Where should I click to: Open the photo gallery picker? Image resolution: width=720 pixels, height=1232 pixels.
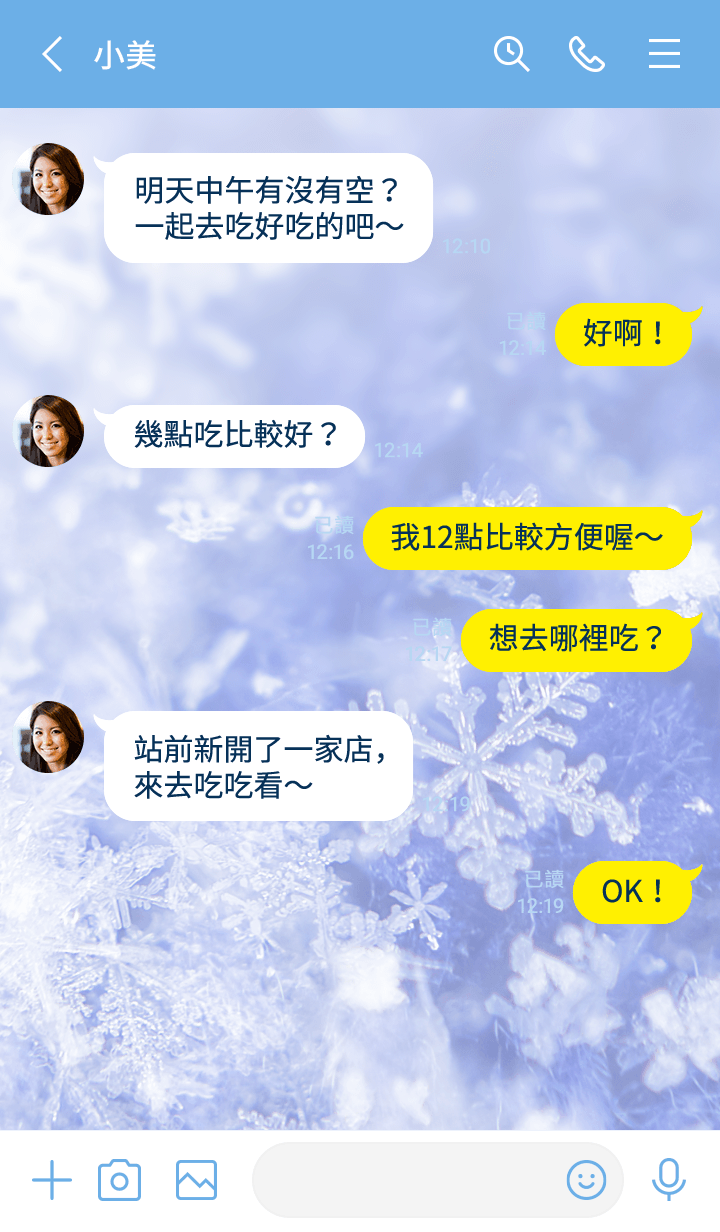[196, 1181]
